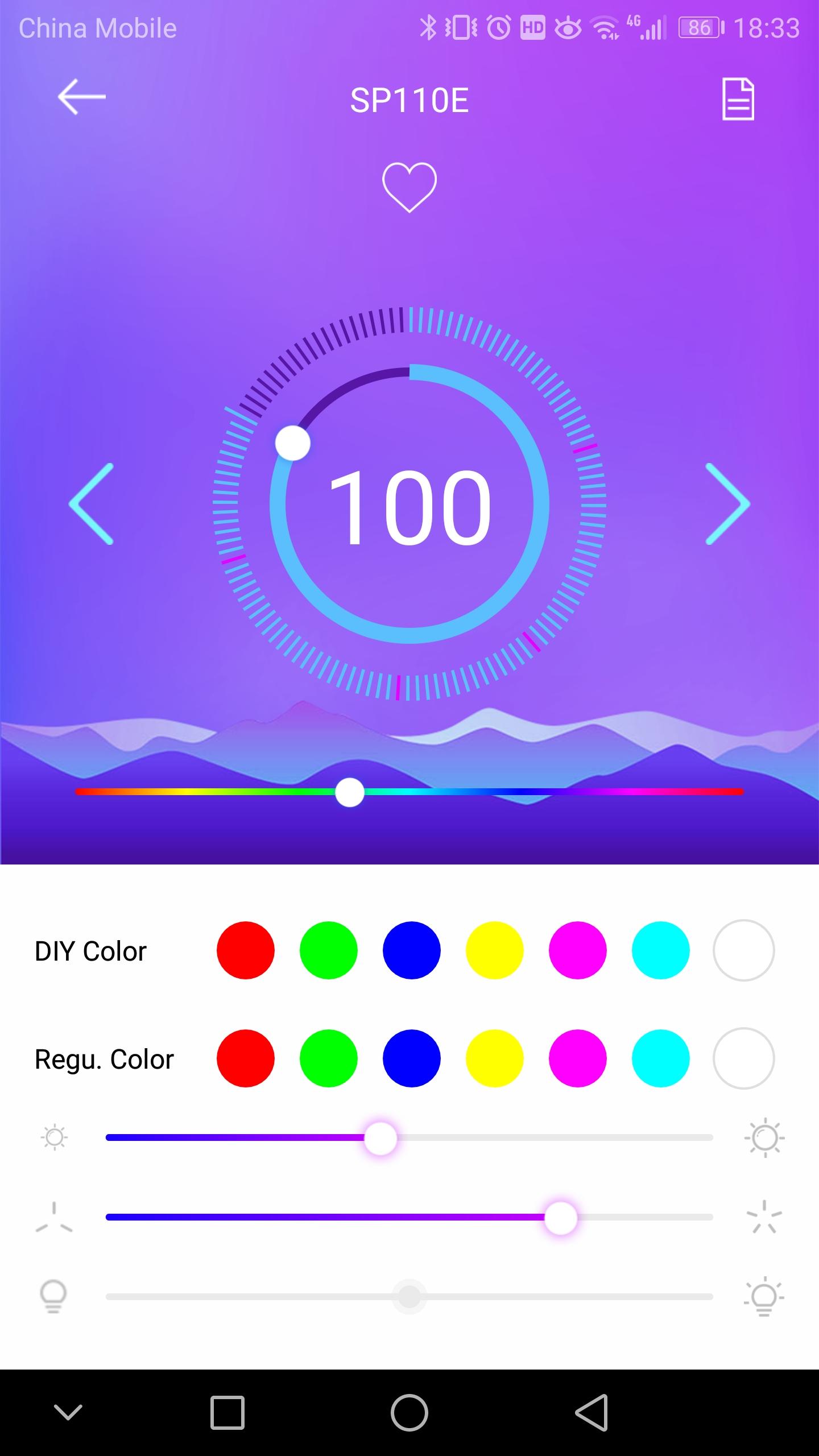Tap the rainbow hue slider bar
The height and width of the screenshot is (1456, 819).
(512, 792)
